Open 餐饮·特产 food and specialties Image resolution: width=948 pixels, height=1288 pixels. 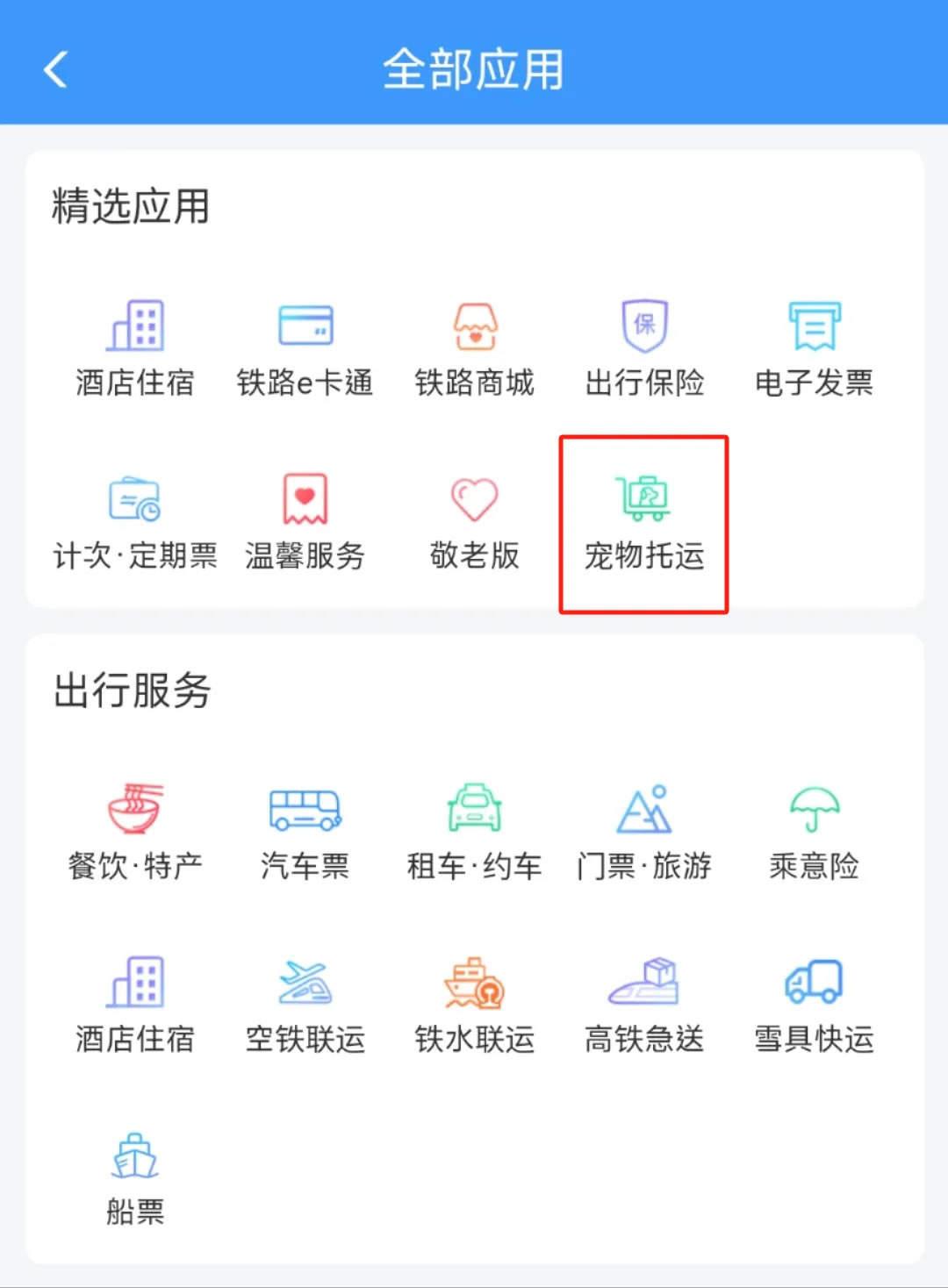[x=134, y=829]
